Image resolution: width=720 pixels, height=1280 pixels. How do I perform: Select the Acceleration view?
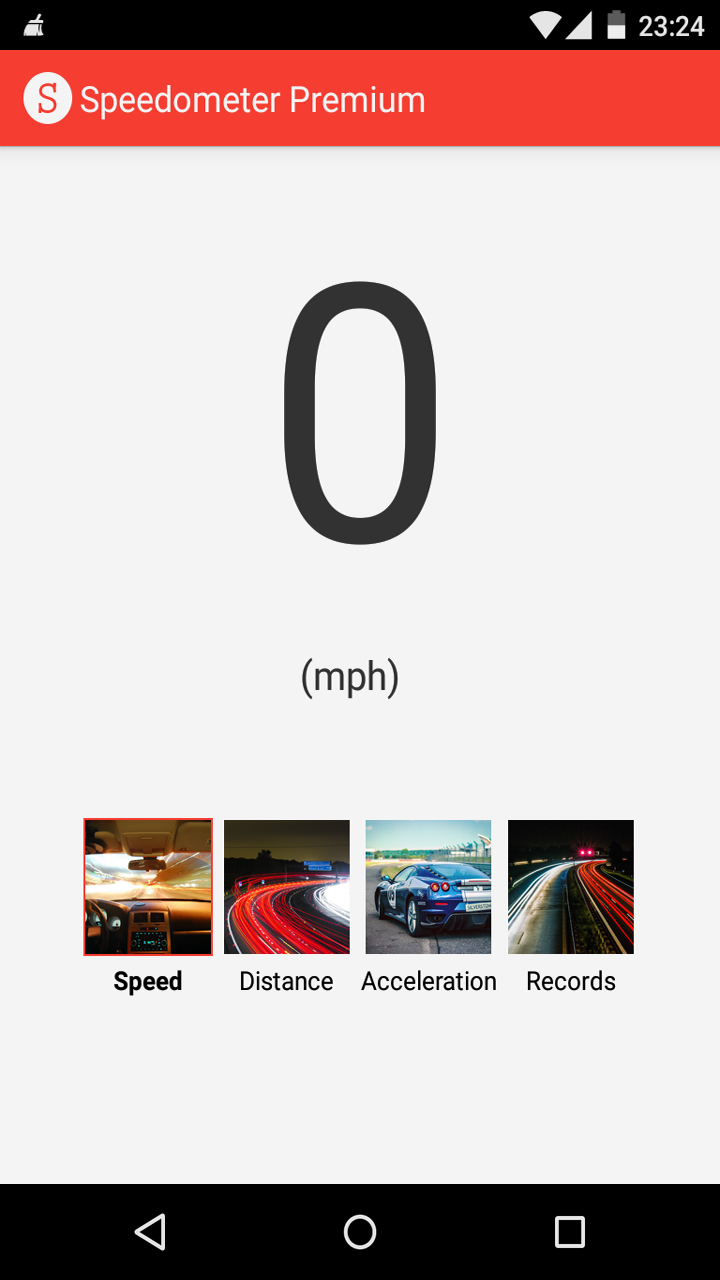tap(428, 981)
